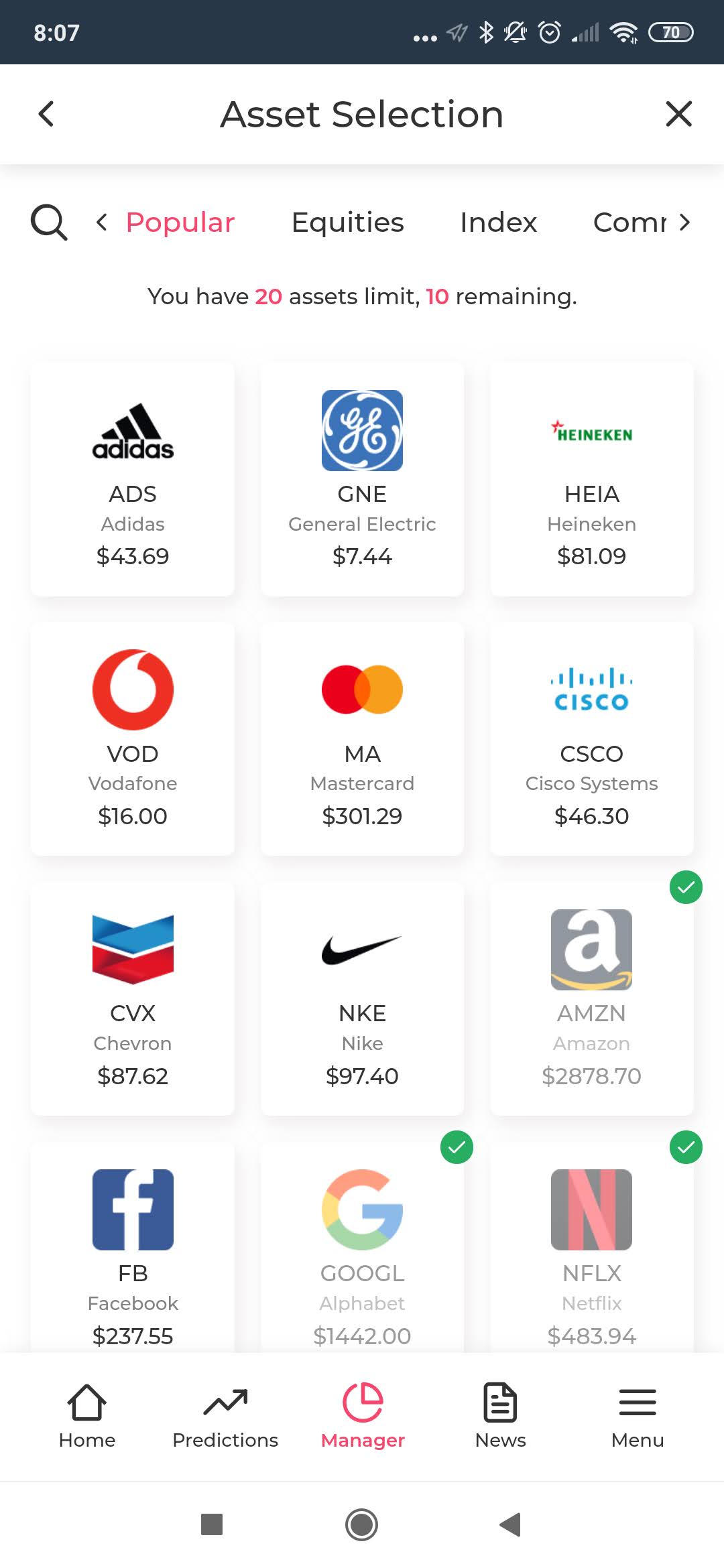This screenshot has height=1568, width=724.
Task: Close the Asset Selection screen
Action: tap(678, 114)
